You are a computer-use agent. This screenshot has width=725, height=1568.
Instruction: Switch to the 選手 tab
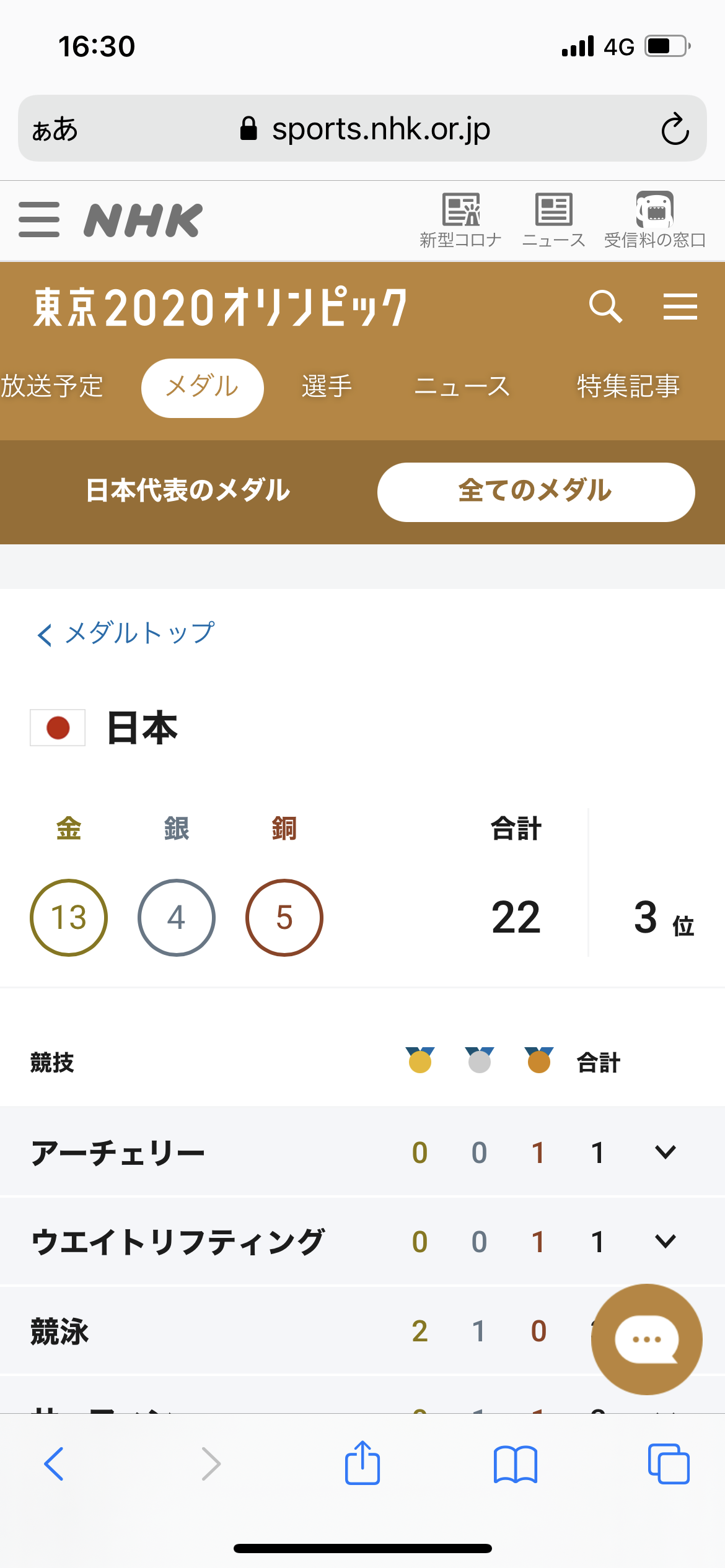pyautogui.click(x=327, y=386)
